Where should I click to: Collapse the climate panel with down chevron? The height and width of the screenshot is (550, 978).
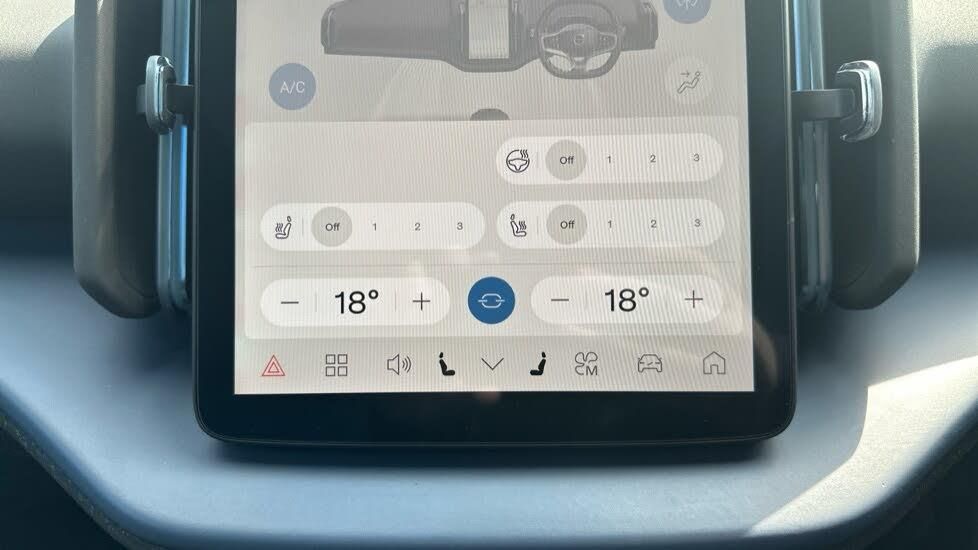pyautogui.click(x=492, y=365)
